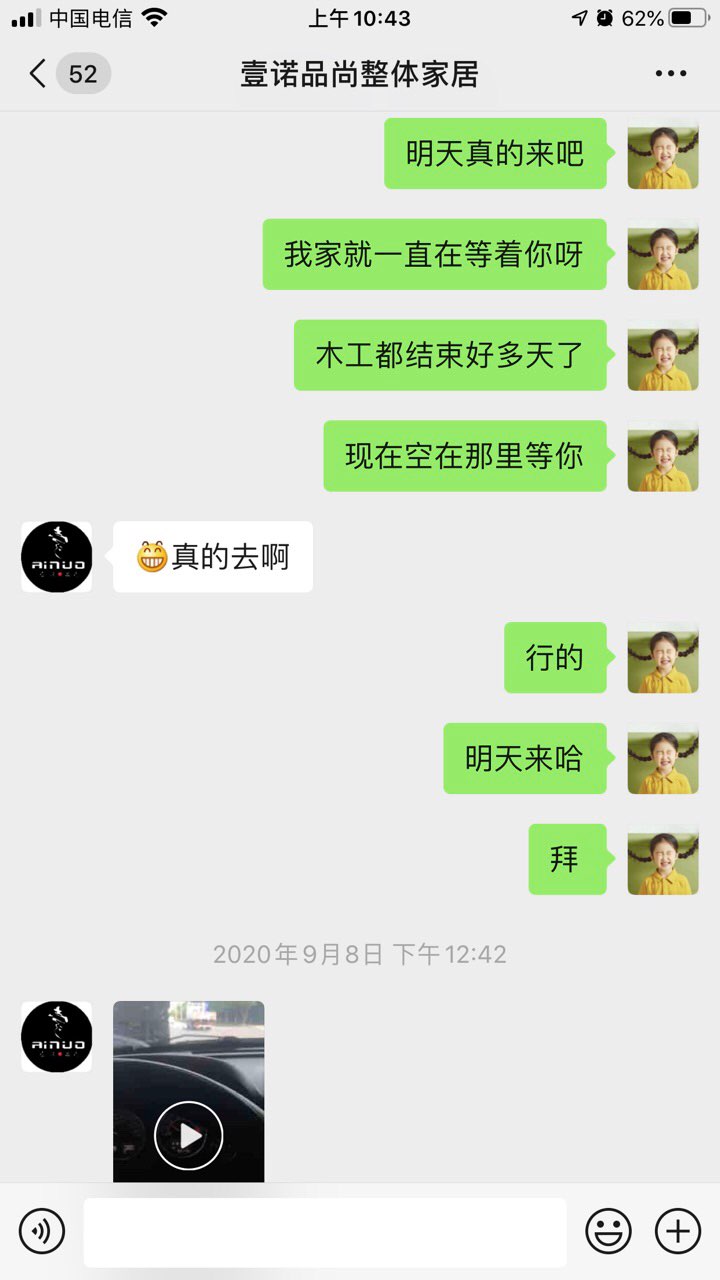Play the received video message
Viewport: 720px width, 1280px height.
[x=189, y=1135]
